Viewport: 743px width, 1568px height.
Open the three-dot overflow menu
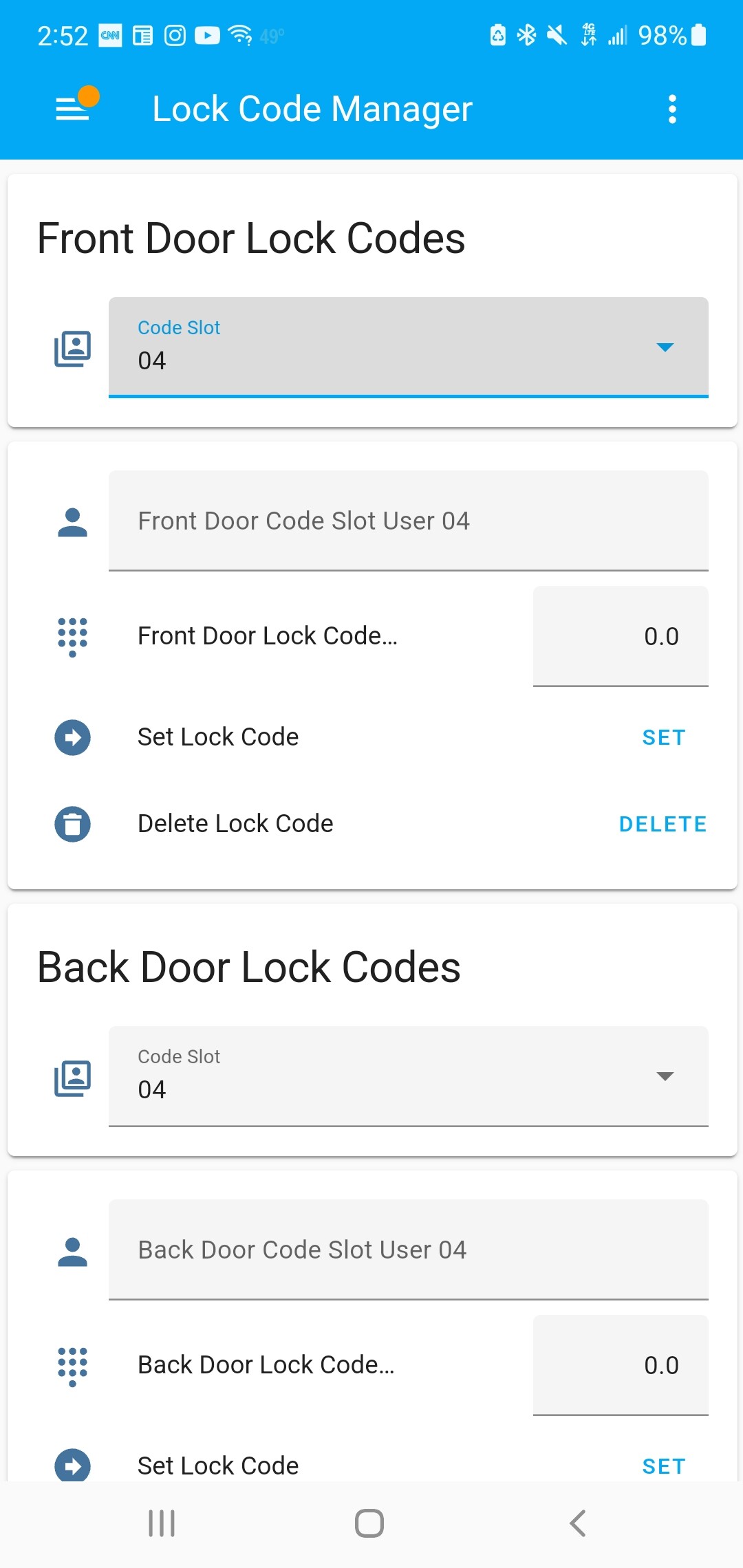[x=672, y=108]
